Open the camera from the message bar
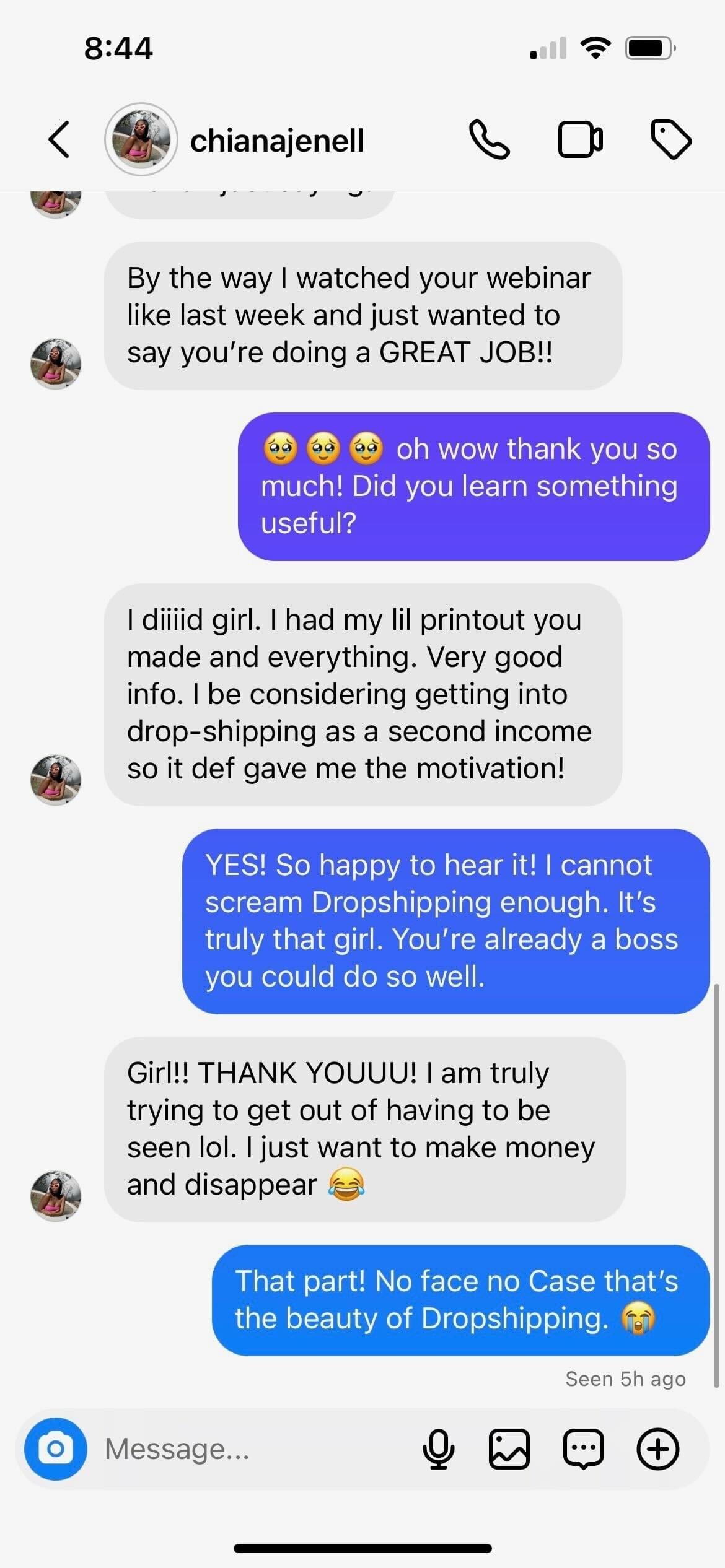This screenshot has width=725, height=1568. 56,1448
